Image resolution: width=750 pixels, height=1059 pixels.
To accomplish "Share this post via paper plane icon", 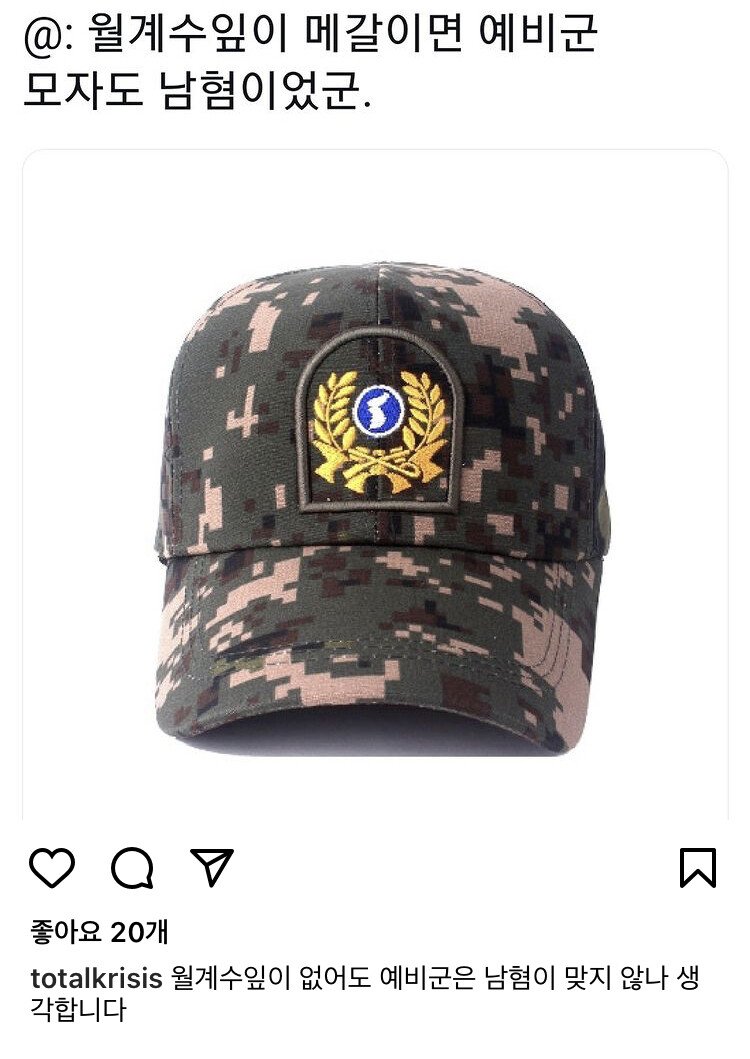I will point(211,868).
